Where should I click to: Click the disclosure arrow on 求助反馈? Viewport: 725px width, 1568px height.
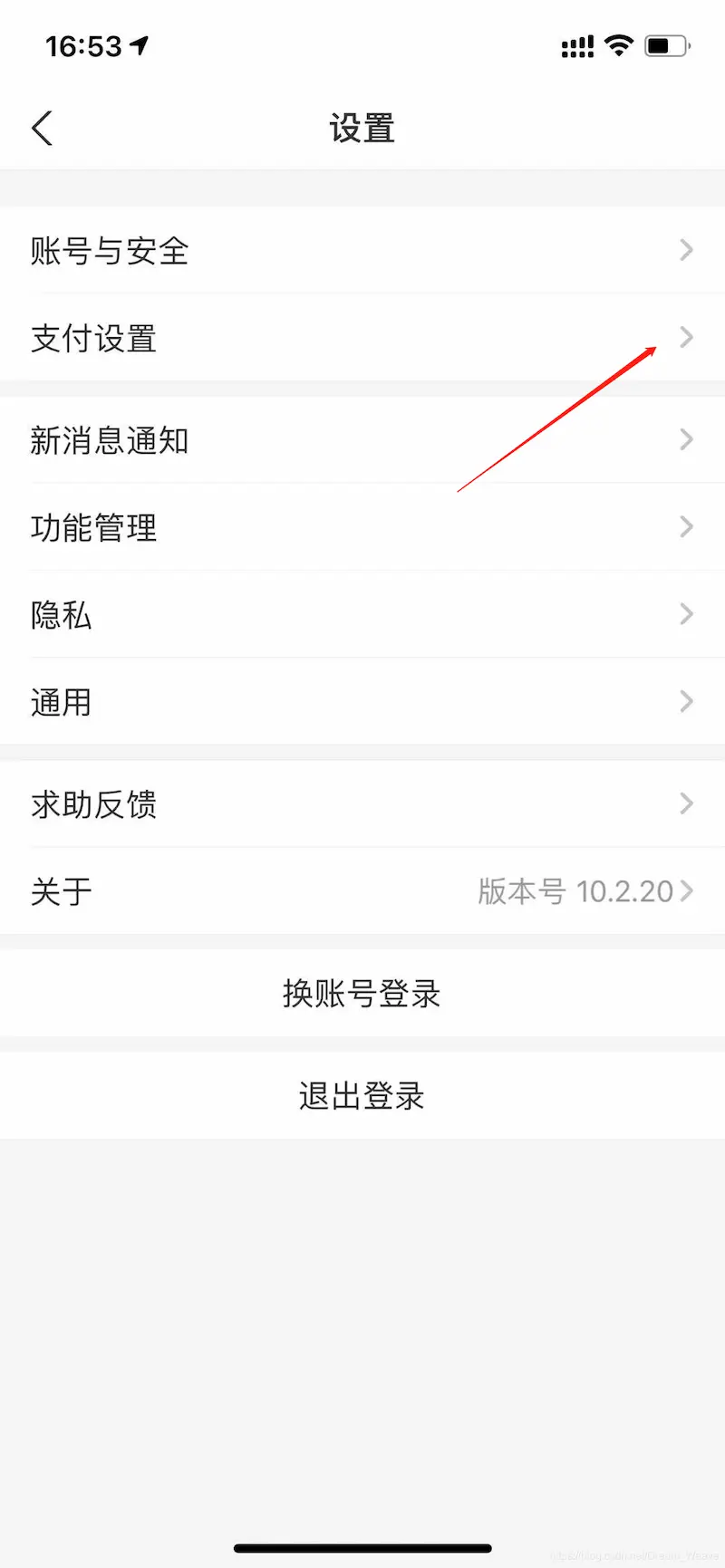pyautogui.click(x=686, y=803)
